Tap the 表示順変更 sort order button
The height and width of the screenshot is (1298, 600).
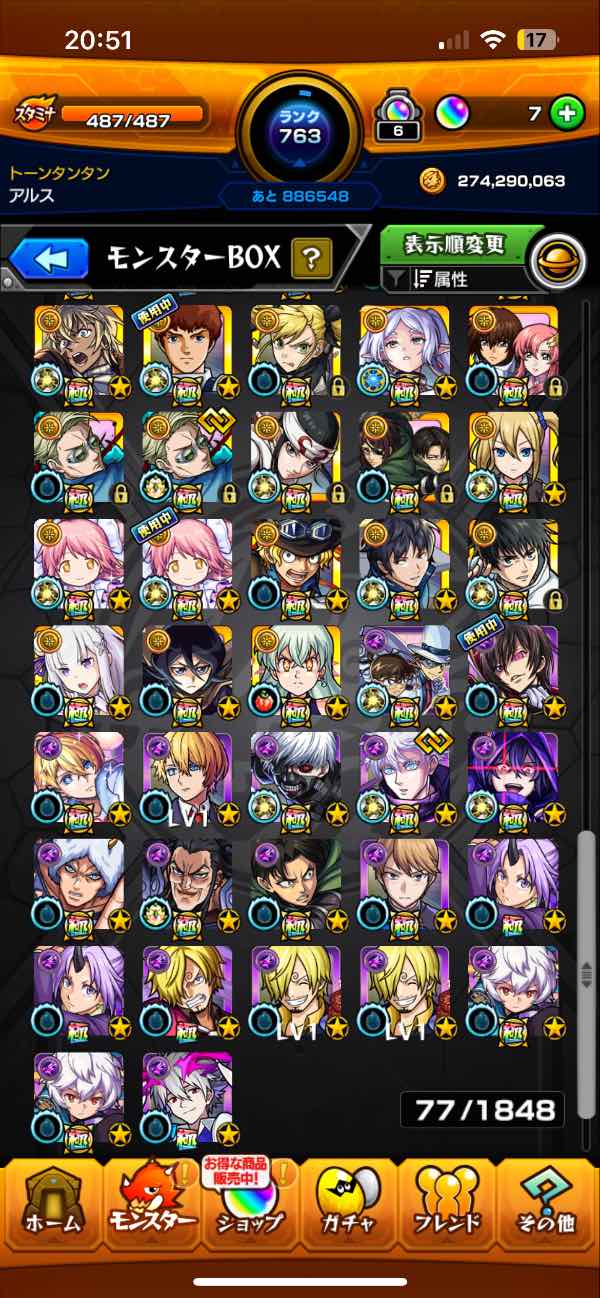tap(454, 245)
